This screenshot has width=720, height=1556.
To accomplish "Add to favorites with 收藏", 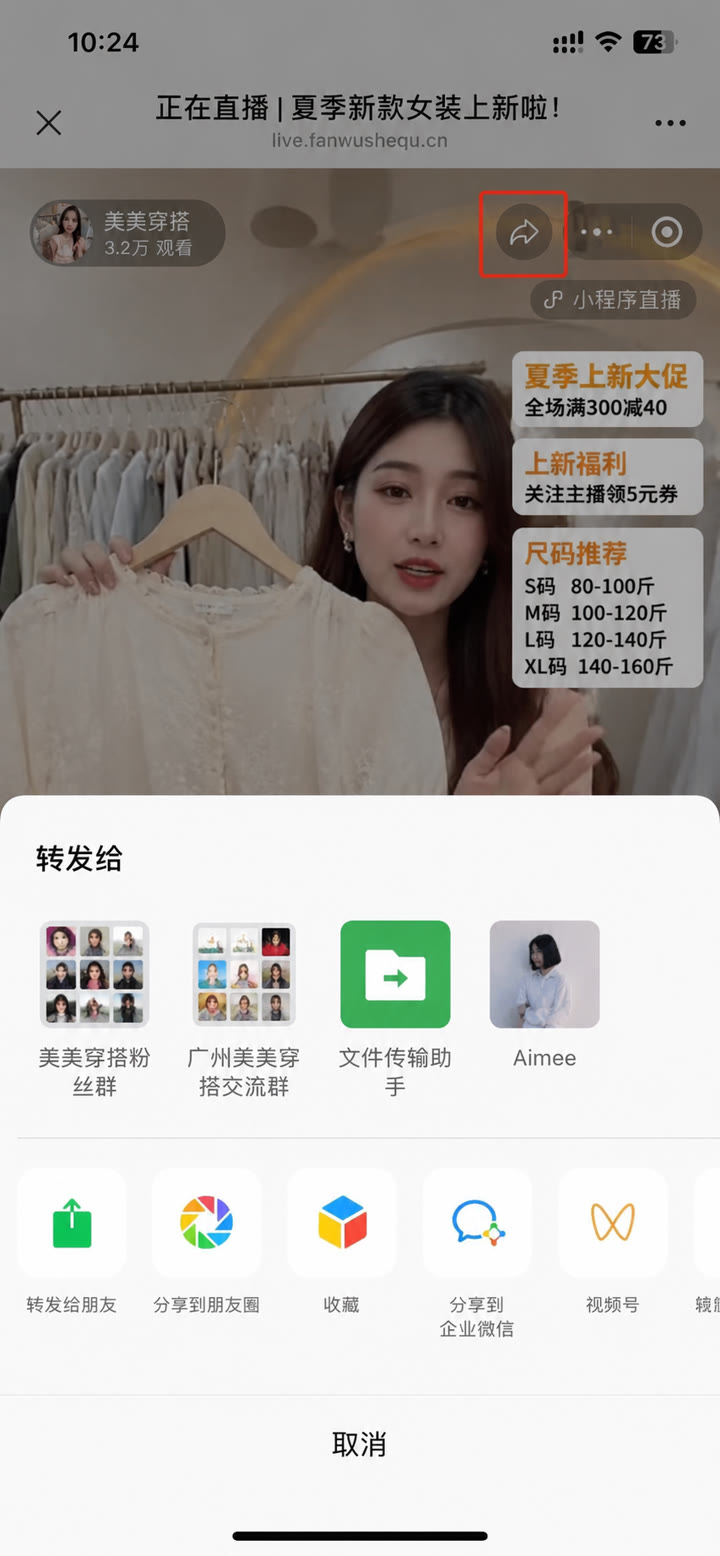I will point(342,1242).
